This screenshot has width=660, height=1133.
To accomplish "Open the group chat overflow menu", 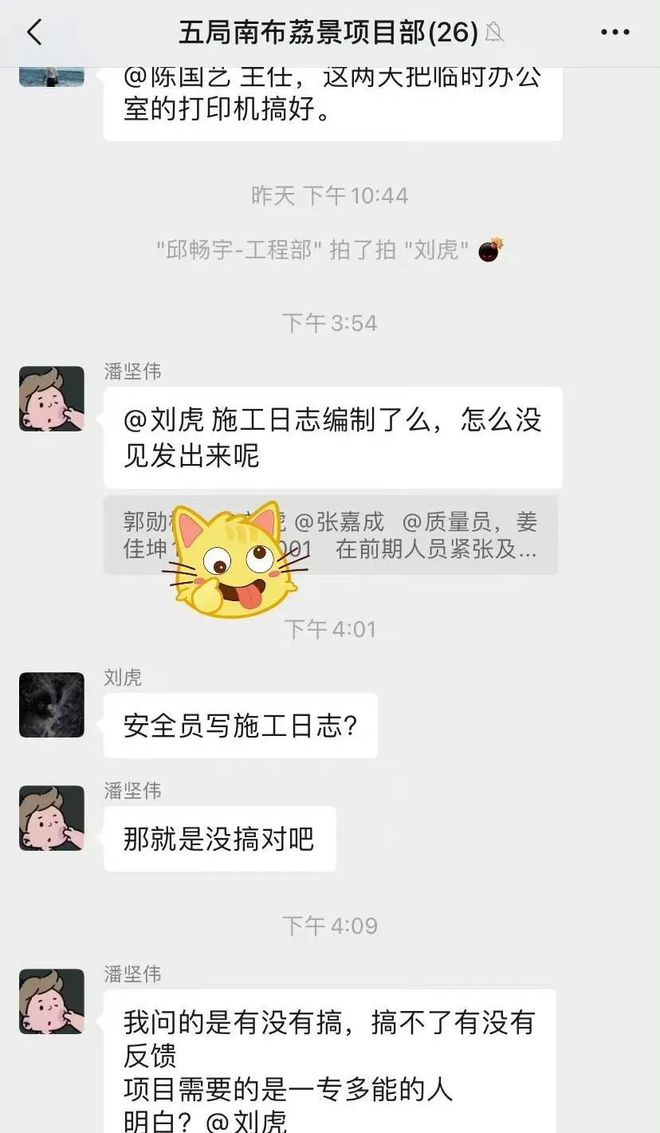I will 615,32.
